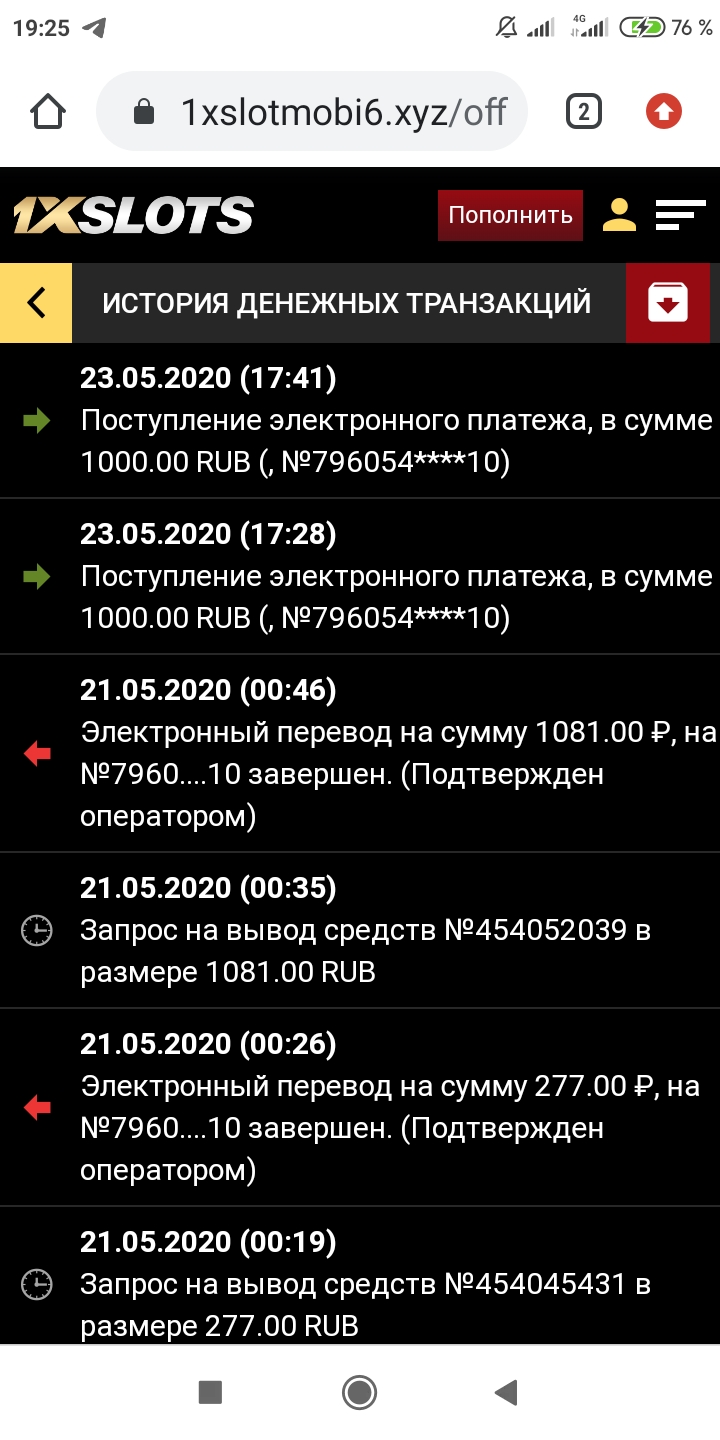Open the browser update menu icon
Screen dimensions: 720x1440
click(663, 112)
